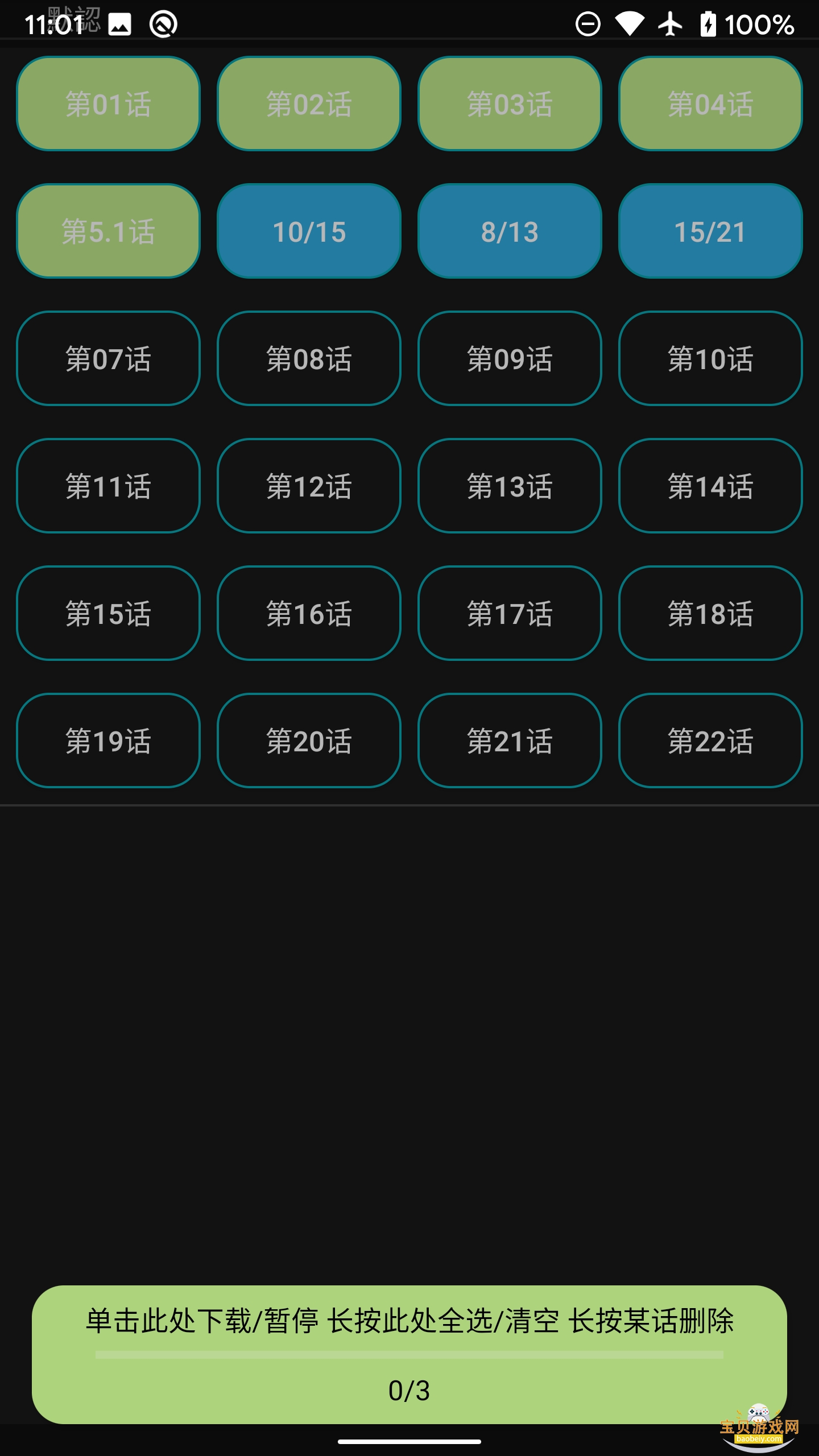
Task: Tap the Do Not Disturb status icon
Action: click(x=587, y=24)
